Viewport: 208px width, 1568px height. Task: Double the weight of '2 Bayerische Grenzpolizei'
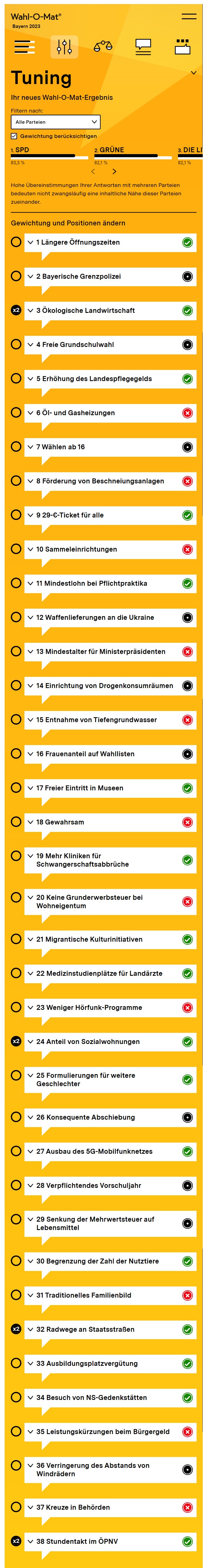point(16,276)
